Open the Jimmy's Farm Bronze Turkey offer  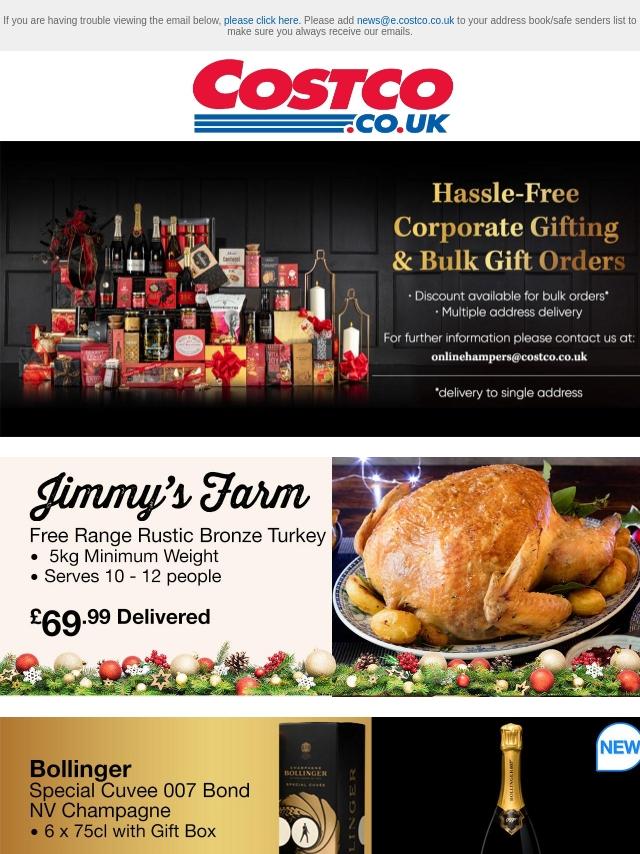point(320,576)
